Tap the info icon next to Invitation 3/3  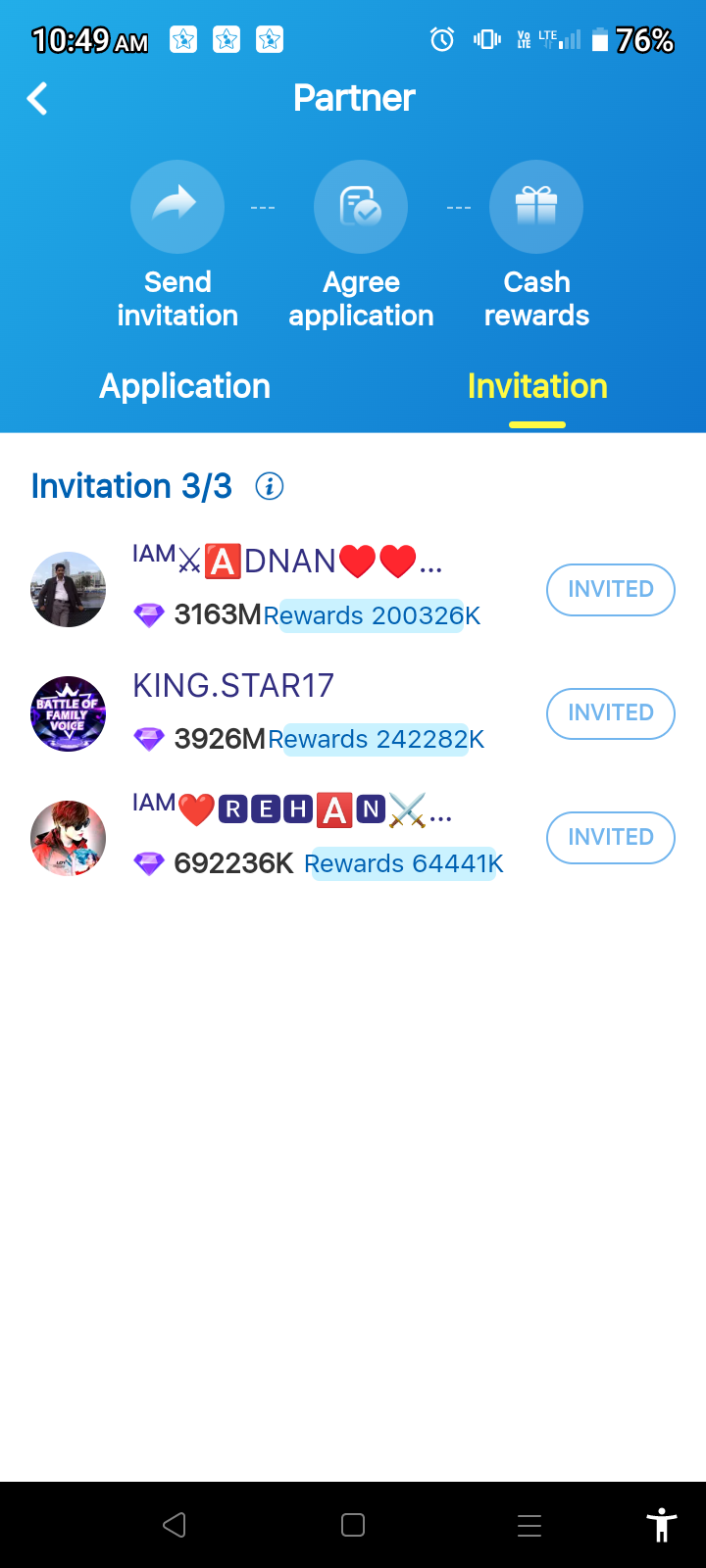click(x=269, y=486)
